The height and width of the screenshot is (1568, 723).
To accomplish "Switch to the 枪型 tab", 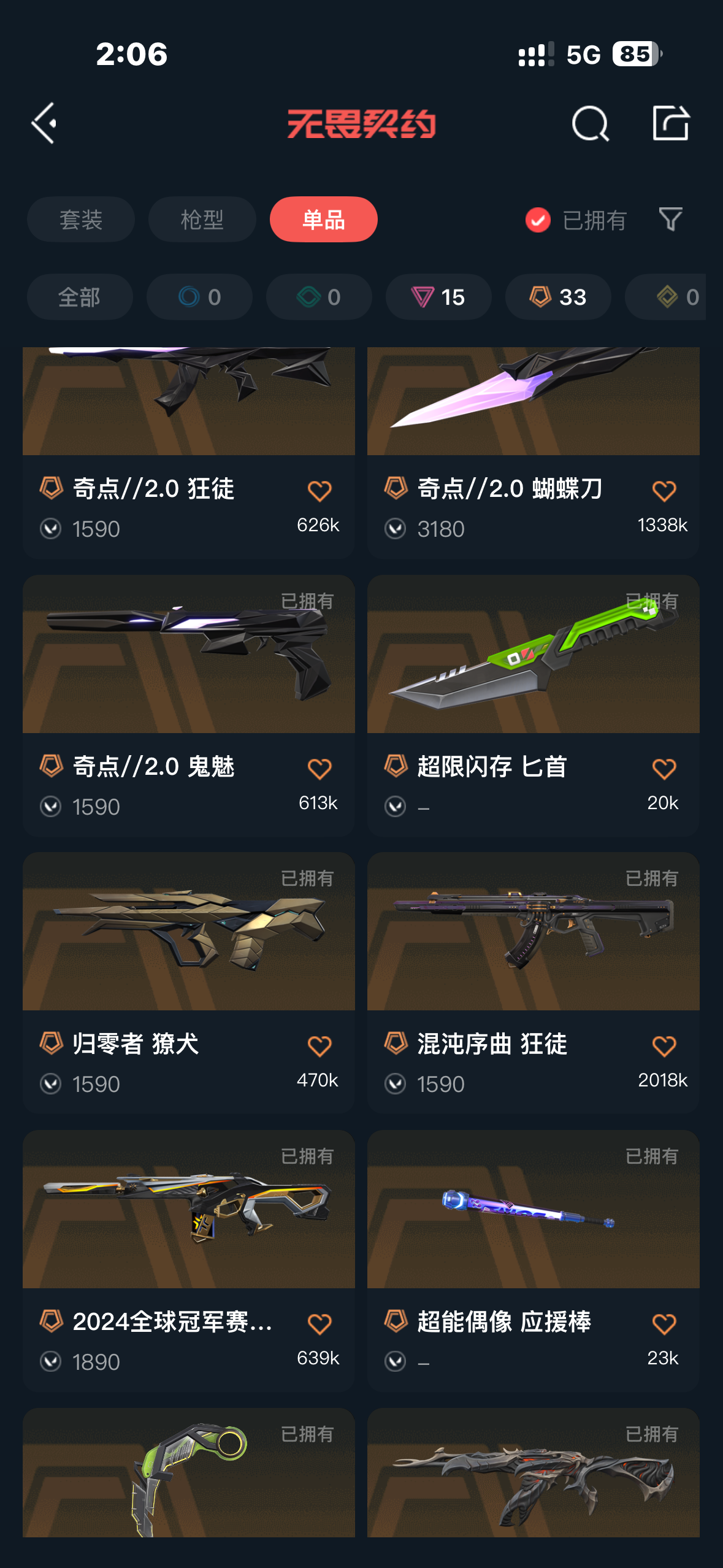I will tap(202, 220).
